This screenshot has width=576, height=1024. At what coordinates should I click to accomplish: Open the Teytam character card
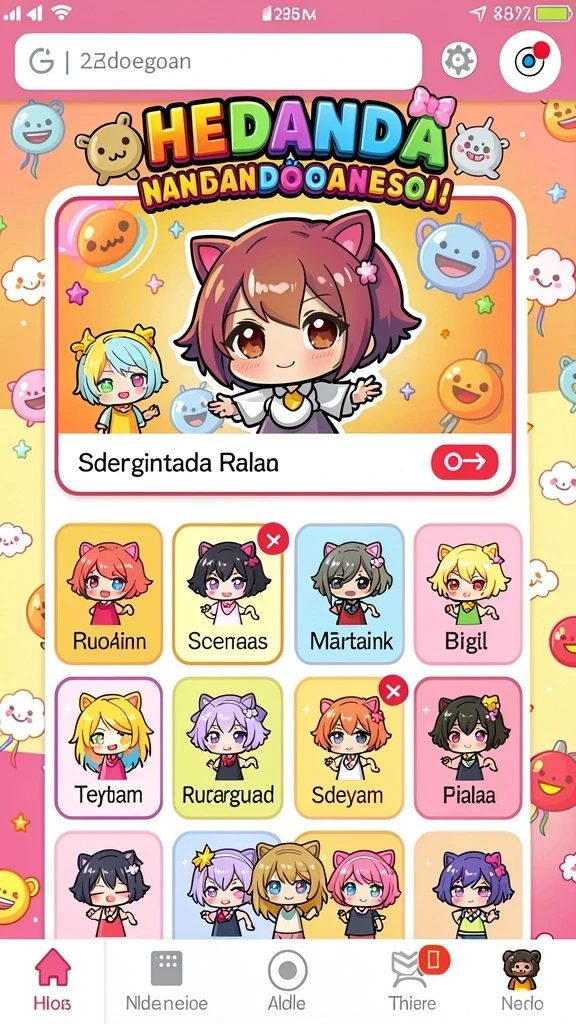[x=108, y=748]
